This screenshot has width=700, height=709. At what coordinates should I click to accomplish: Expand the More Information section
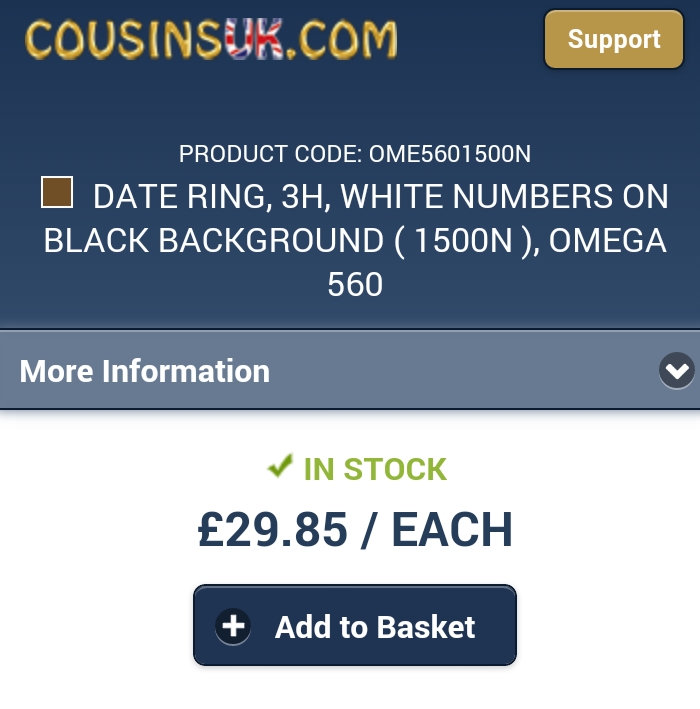pos(676,371)
